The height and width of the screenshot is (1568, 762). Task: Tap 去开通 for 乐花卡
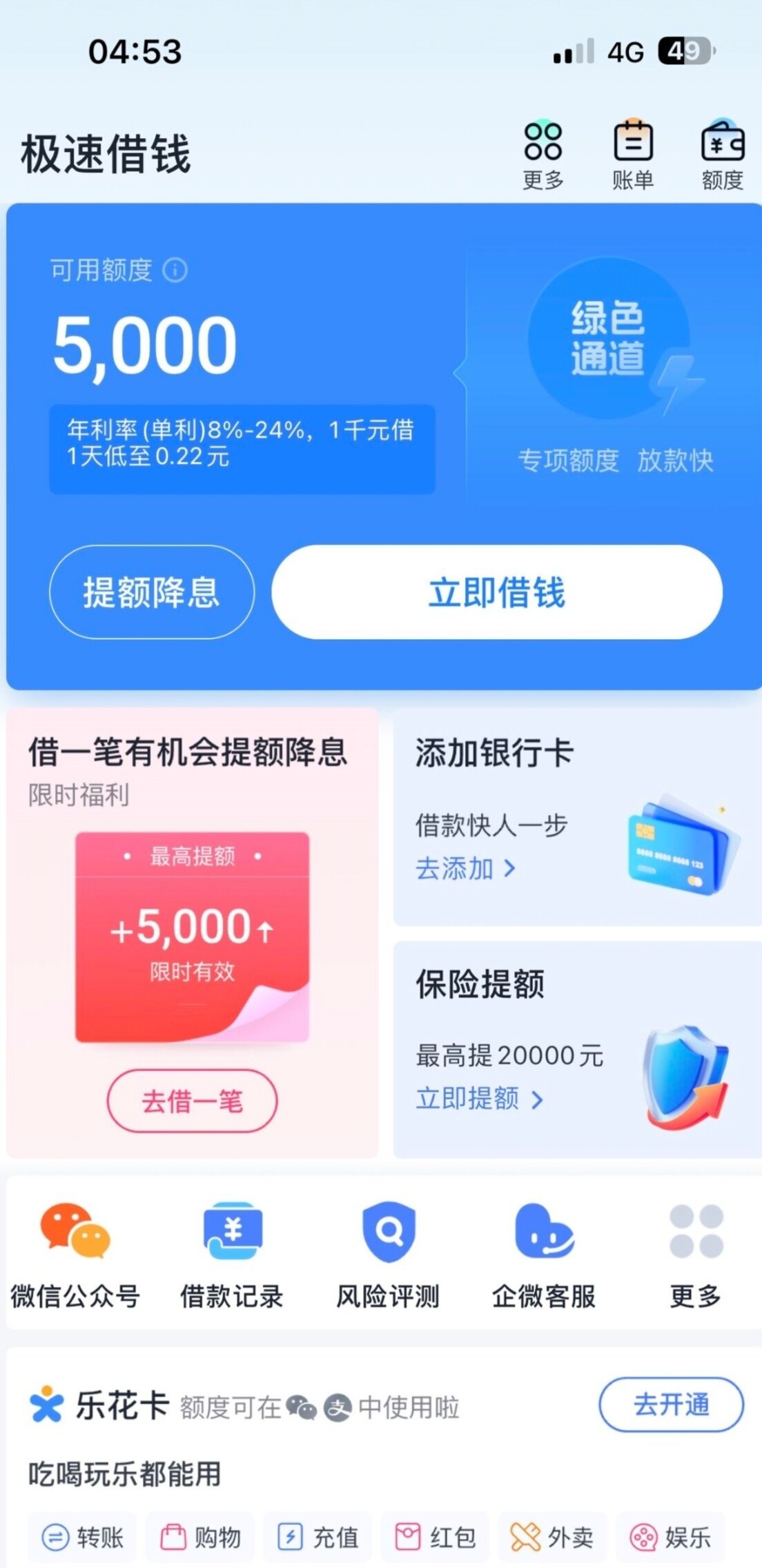pos(671,1404)
